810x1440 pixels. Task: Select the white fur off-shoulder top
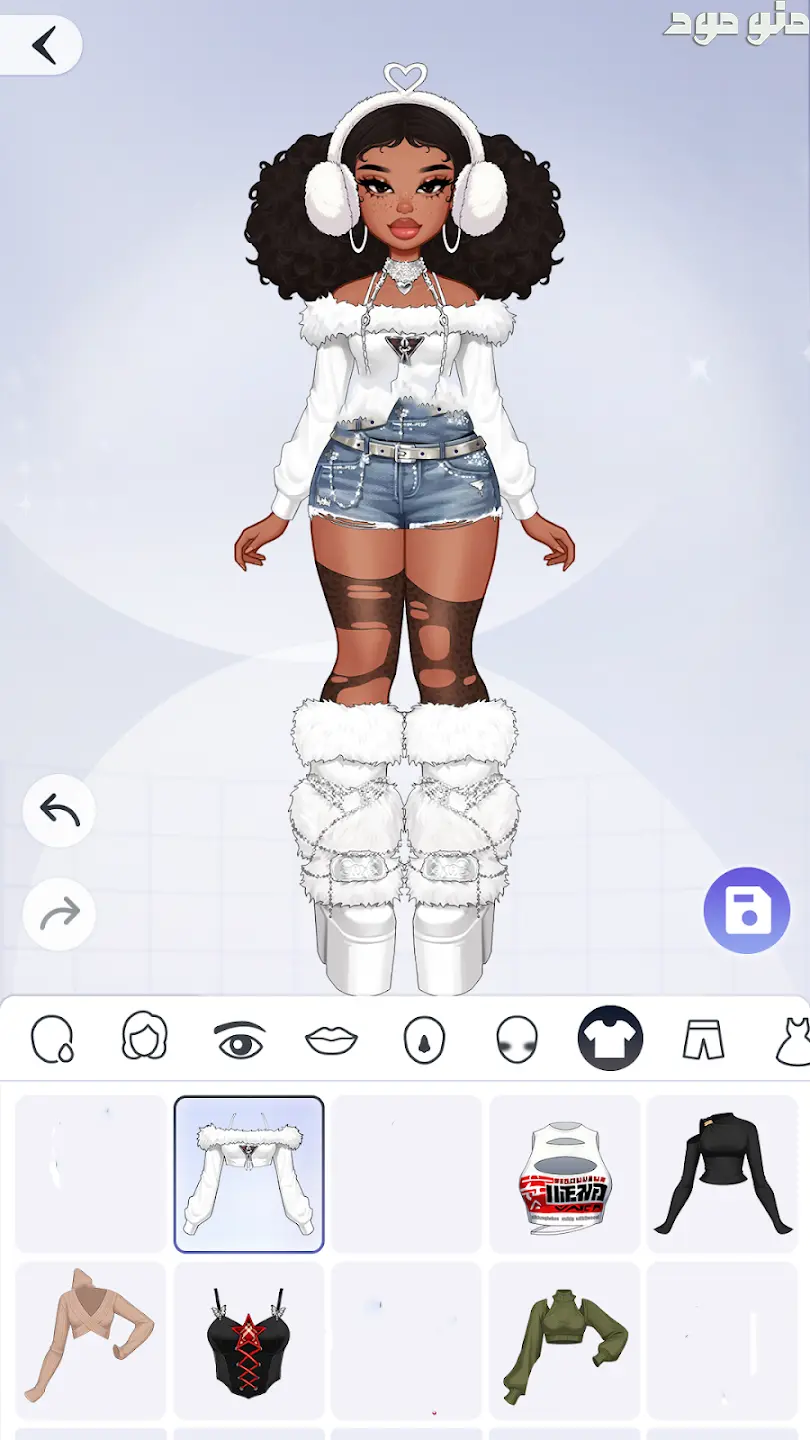click(249, 1174)
